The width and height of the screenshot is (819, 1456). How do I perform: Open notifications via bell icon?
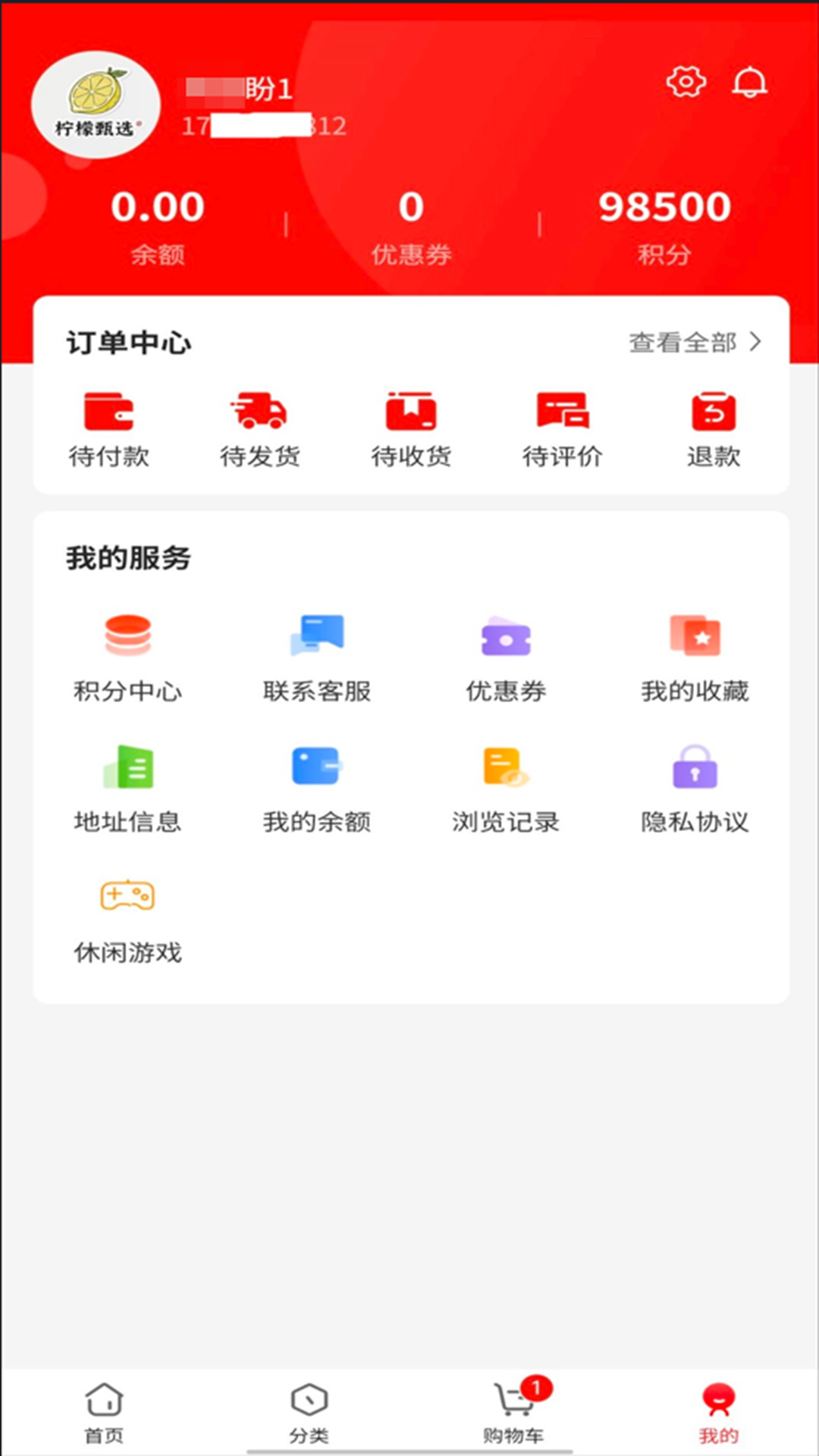pyautogui.click(x=751, y=83)
